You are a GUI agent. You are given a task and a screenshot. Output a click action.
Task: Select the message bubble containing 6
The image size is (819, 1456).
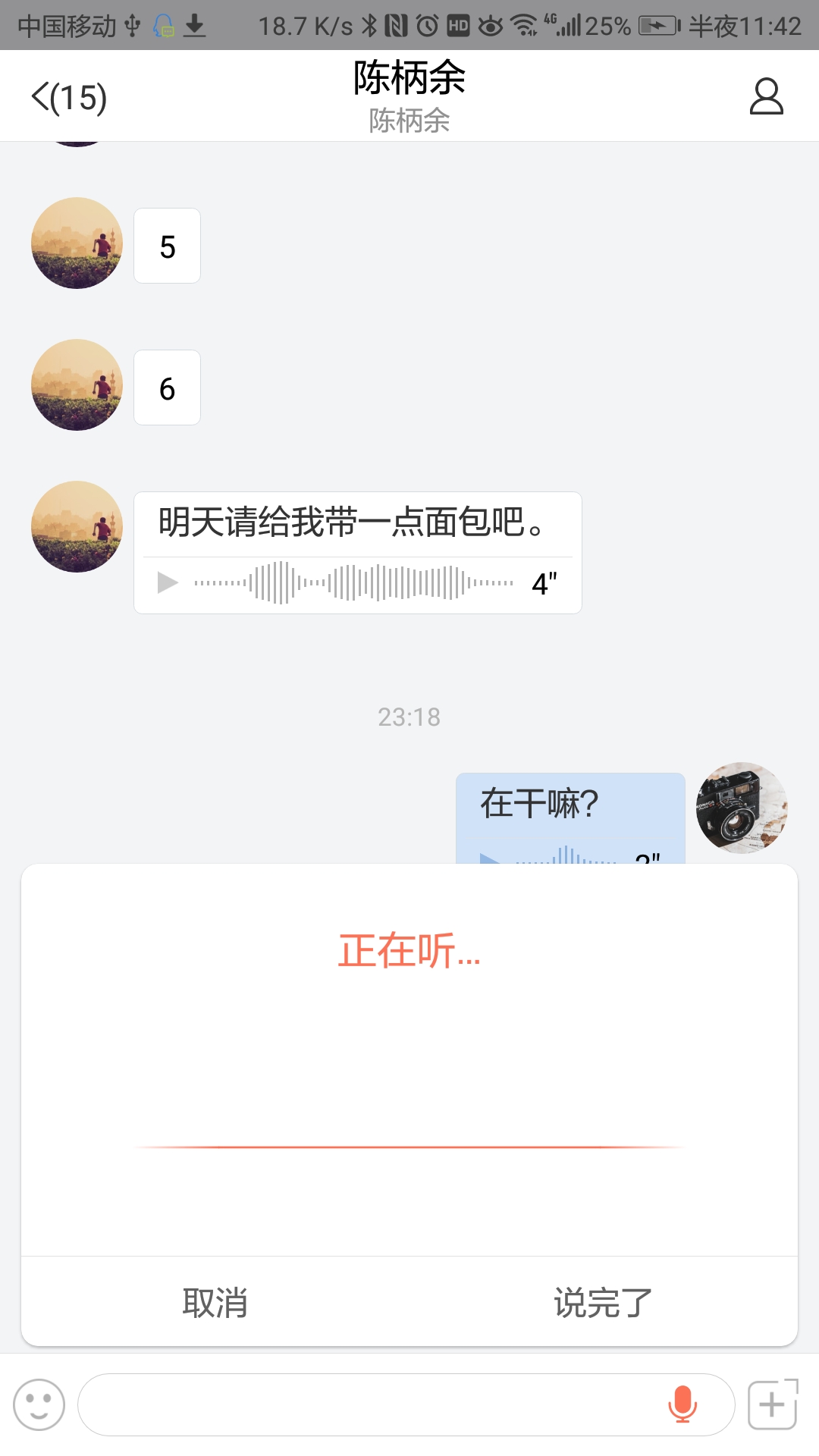pyautogui.click(x=167, y=387)
